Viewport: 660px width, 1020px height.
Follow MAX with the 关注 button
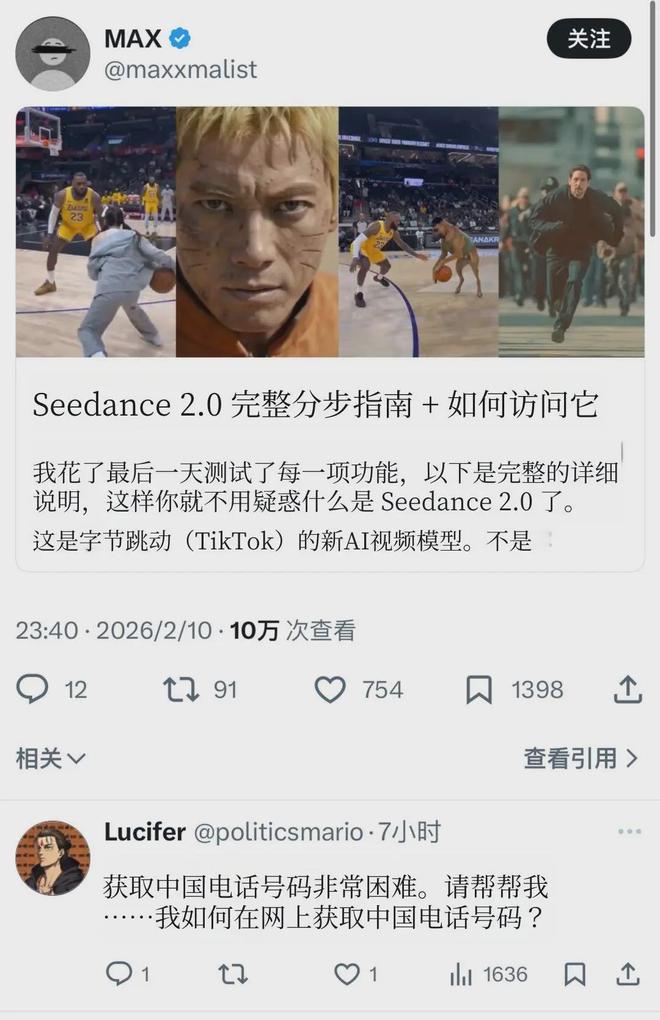pos(589,39)
